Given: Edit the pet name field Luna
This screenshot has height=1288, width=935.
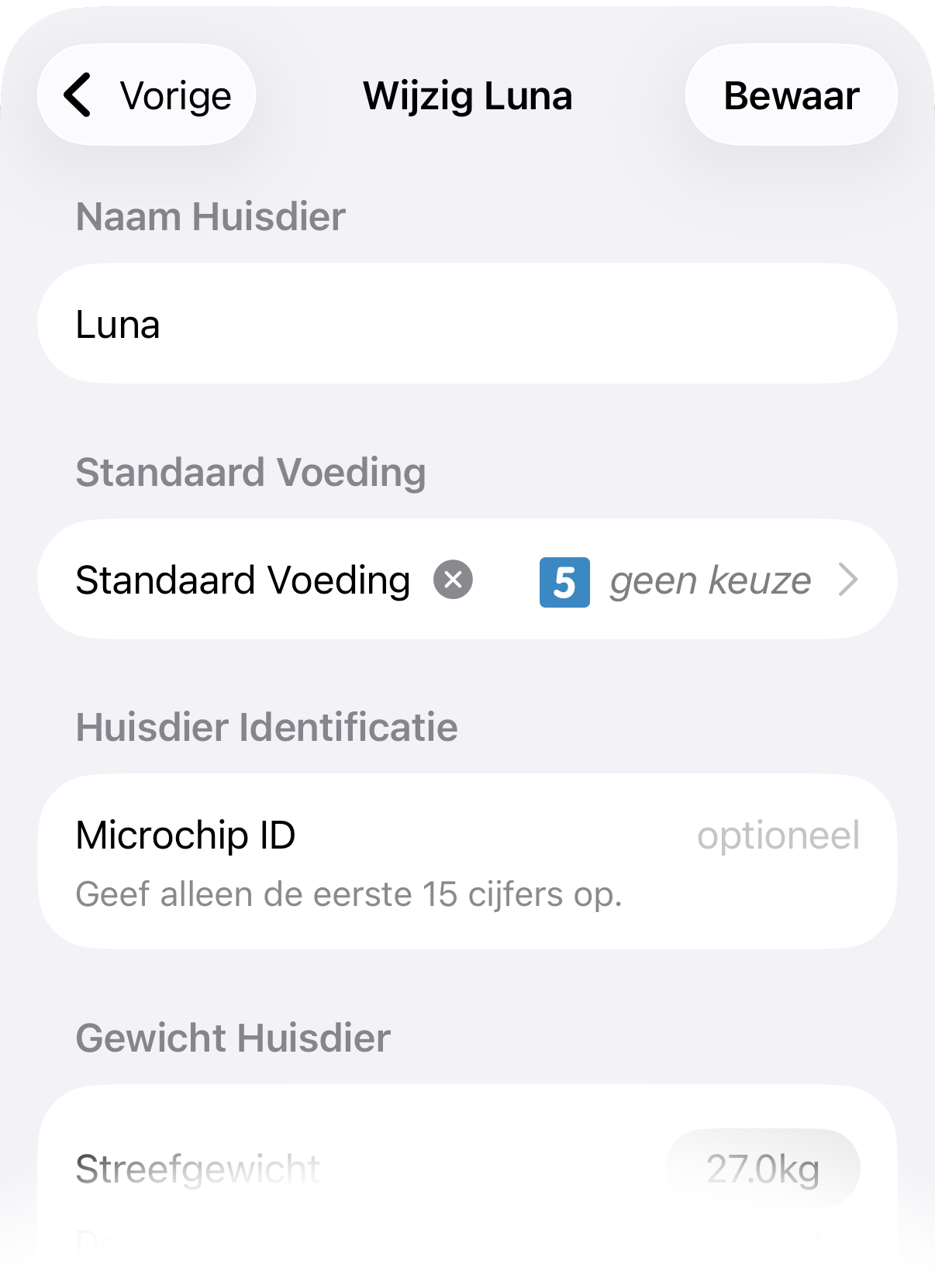Looking at the screenshot, I should (x=467, y=324).
